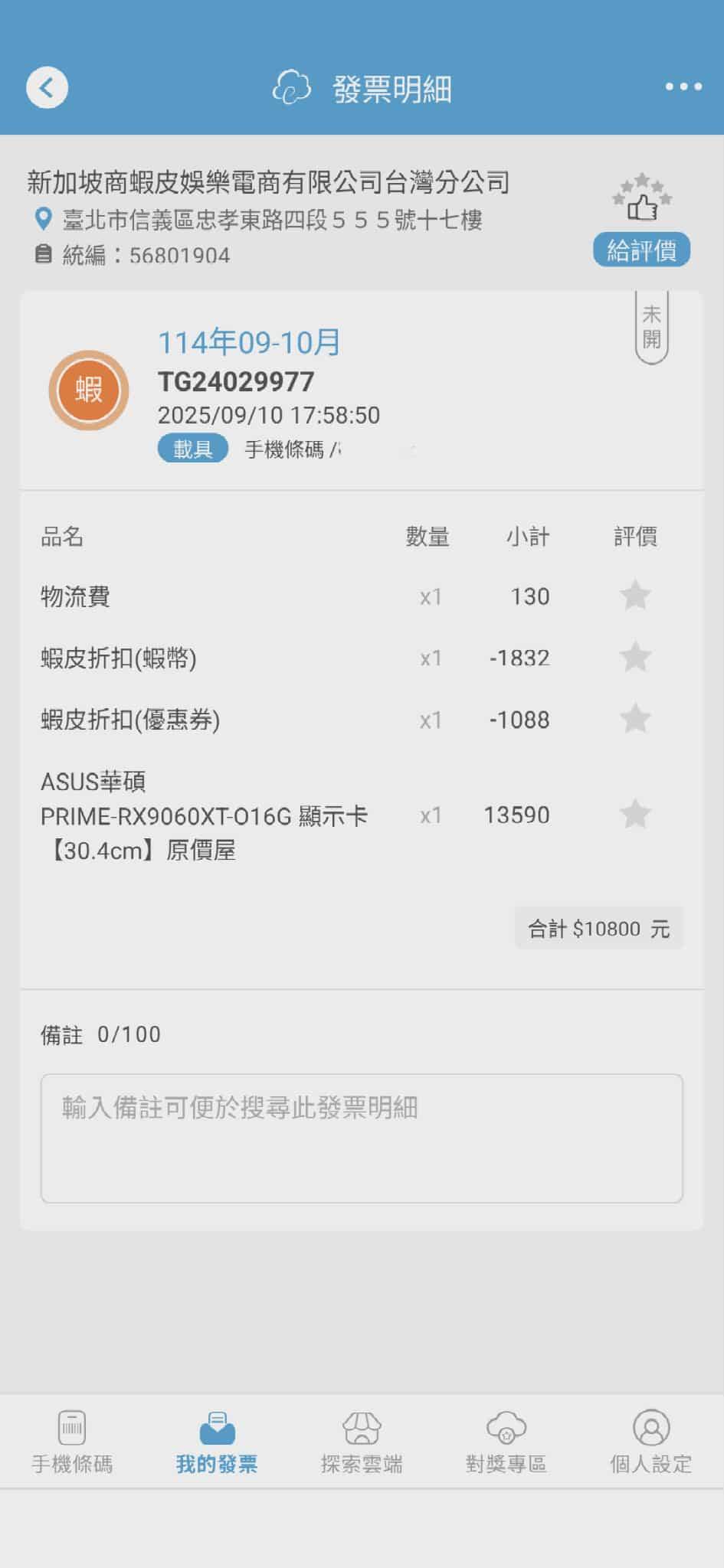This screenshot has height=1568, width=724.
Task: Switch to the 探索雲端 tab
Action: click(x=362, y=1442)
